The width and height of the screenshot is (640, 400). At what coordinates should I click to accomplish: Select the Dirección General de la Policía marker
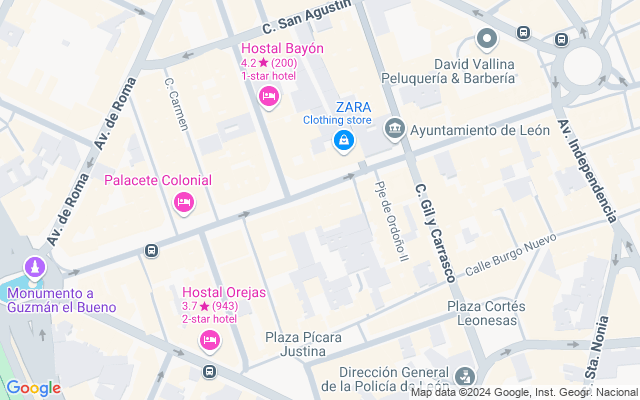pos(464,376)
